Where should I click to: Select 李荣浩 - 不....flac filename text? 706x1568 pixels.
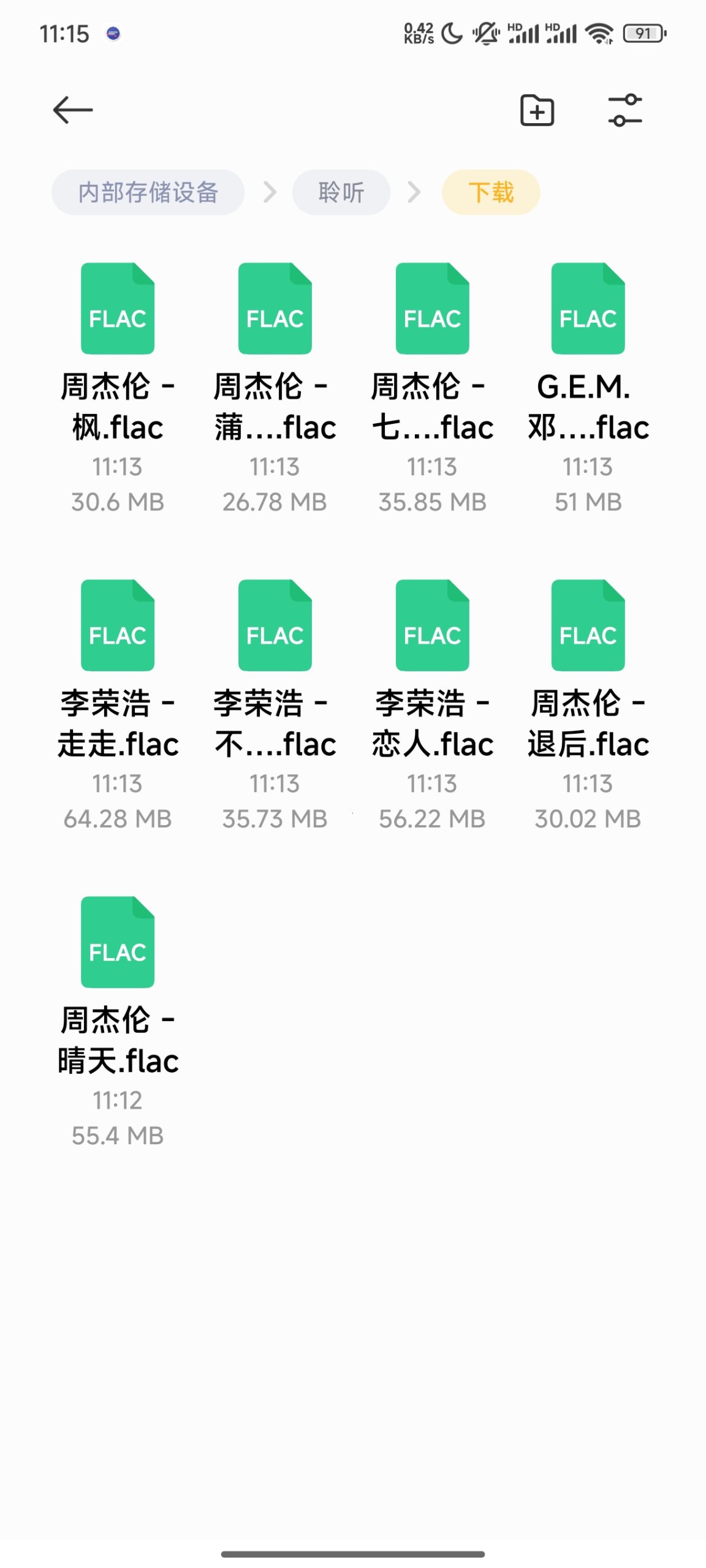click(275, 723)
